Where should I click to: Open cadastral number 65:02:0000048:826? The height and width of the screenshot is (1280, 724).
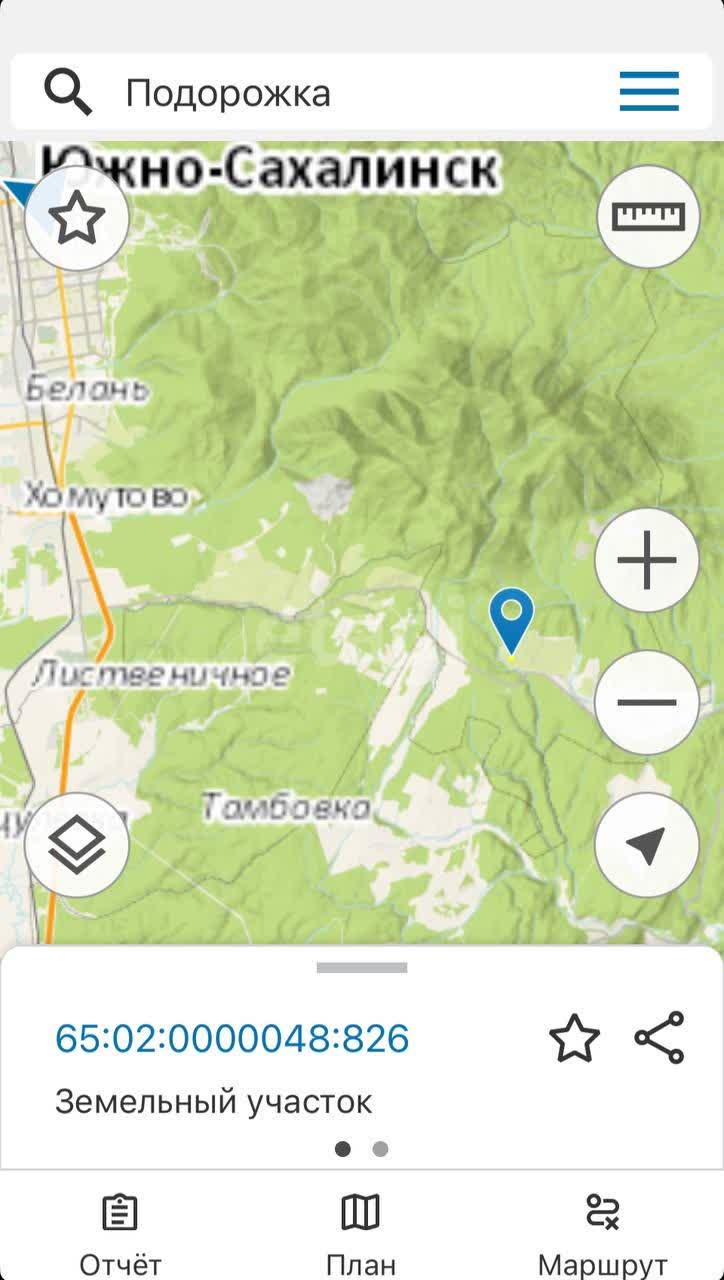(232, 1038)
